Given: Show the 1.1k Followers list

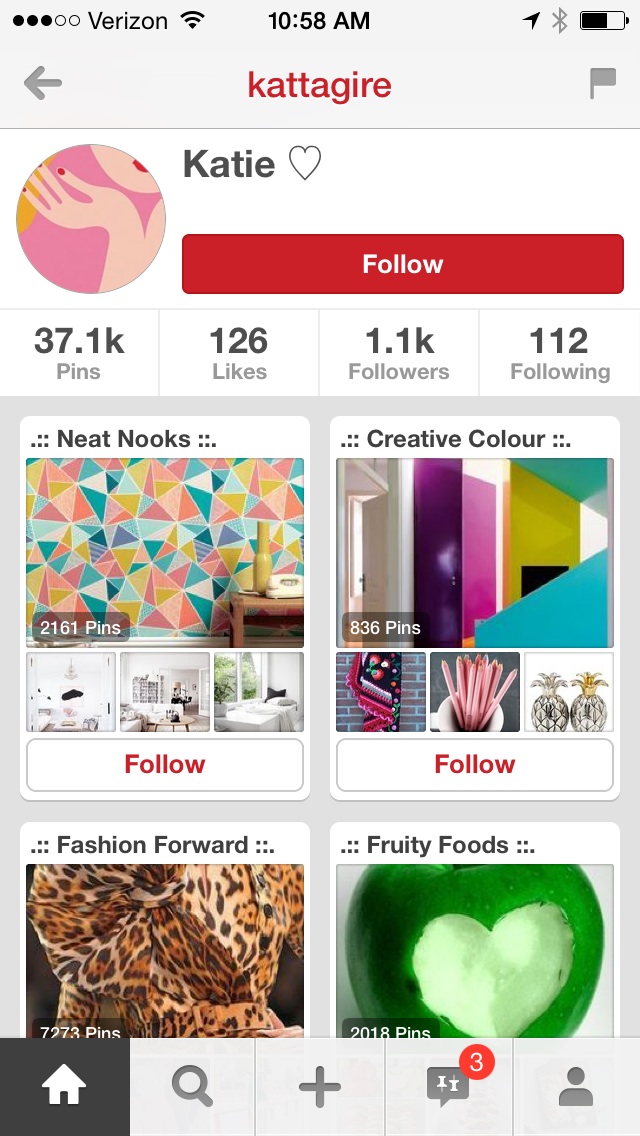Looking at the screenshot, I should (x=399, y=353).
